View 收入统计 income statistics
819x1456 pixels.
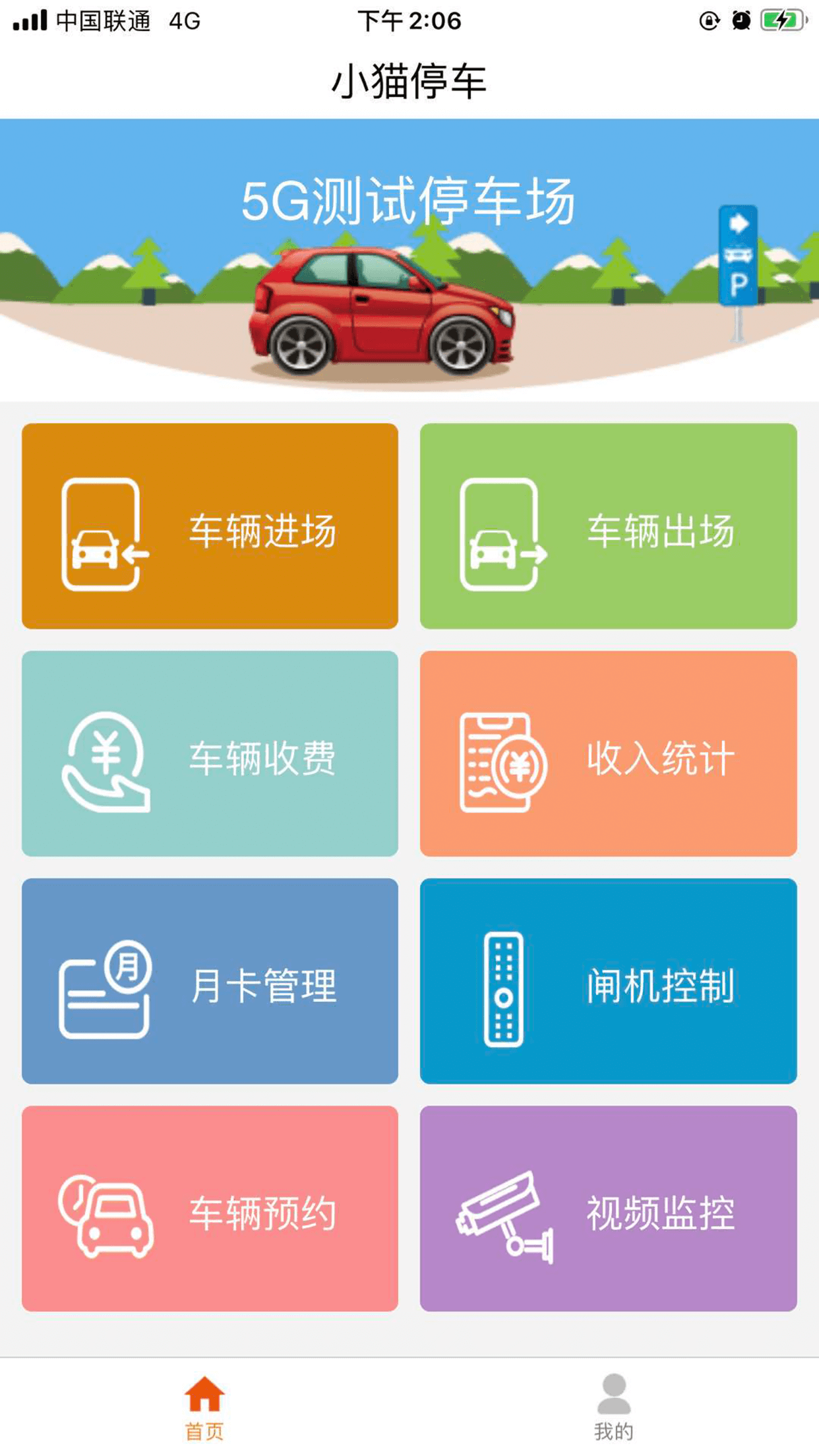(608, 753)
